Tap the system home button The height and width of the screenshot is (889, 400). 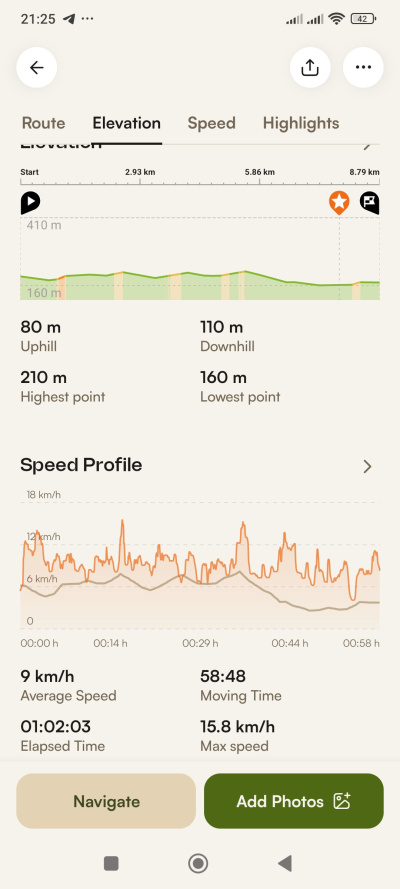pyautogui.click(x=198, y=863)
